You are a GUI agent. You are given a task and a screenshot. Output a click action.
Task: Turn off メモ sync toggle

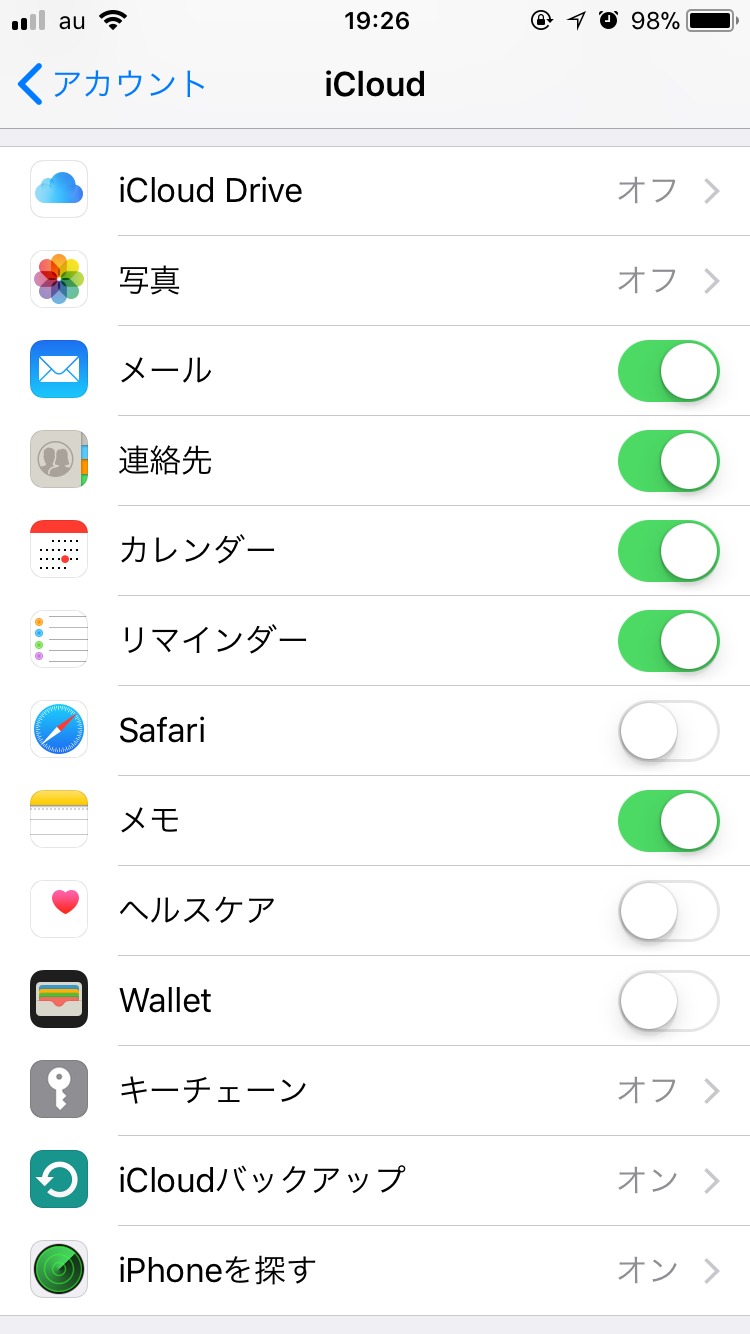pyautogui.click(x=668, y=821)
